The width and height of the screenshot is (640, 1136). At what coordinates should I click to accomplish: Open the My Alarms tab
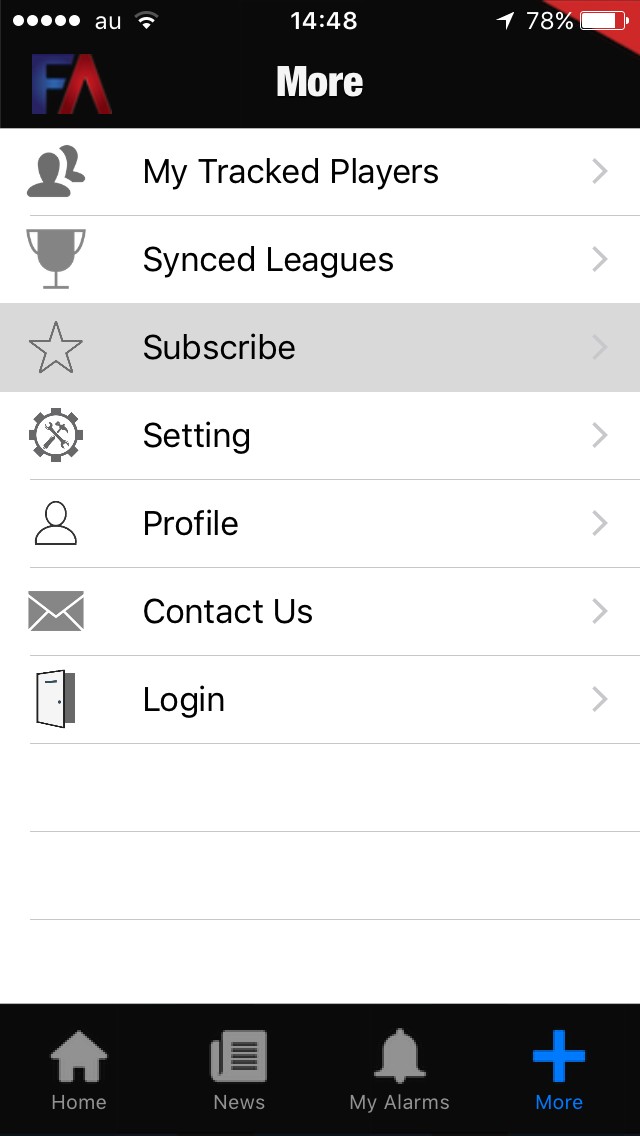(x=399, y=1072)
